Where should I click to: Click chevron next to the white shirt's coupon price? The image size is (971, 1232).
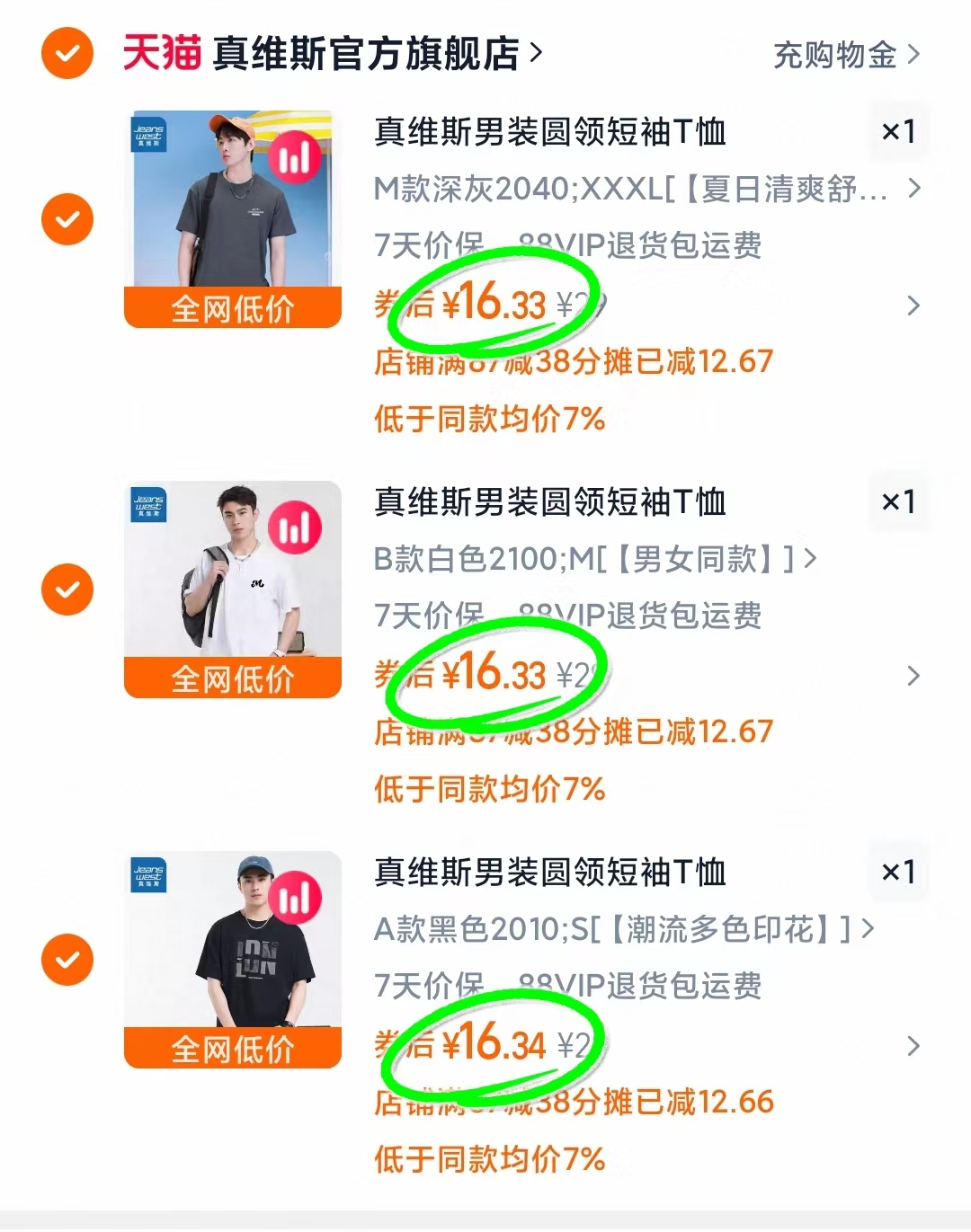[x=915, y=676]
